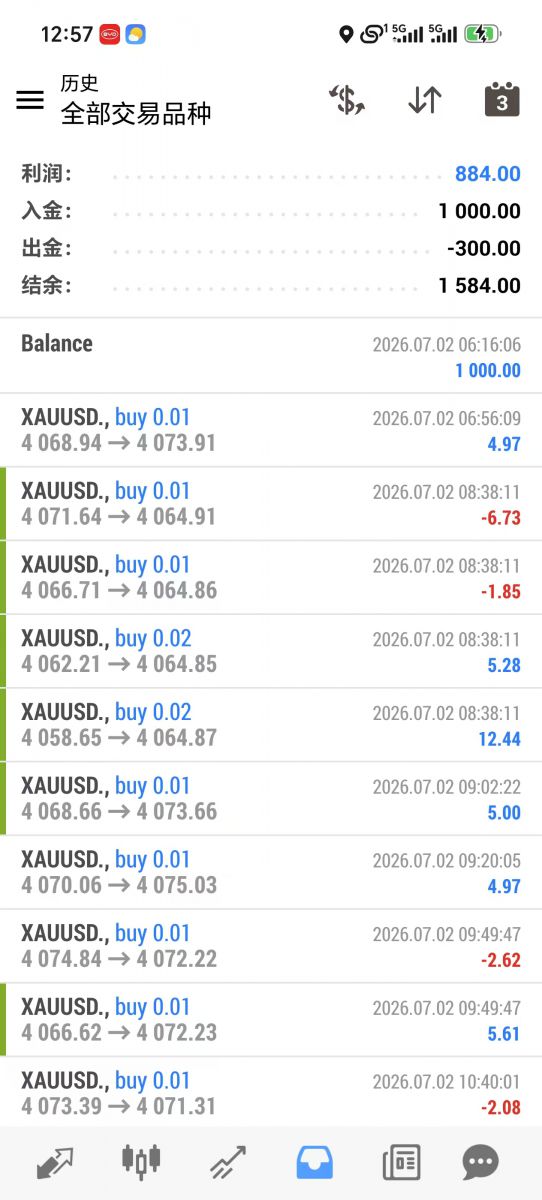Open the news tab
Image resolution: width=542 pixels, height=1200 pixels.
click(x=401, y=1162)
